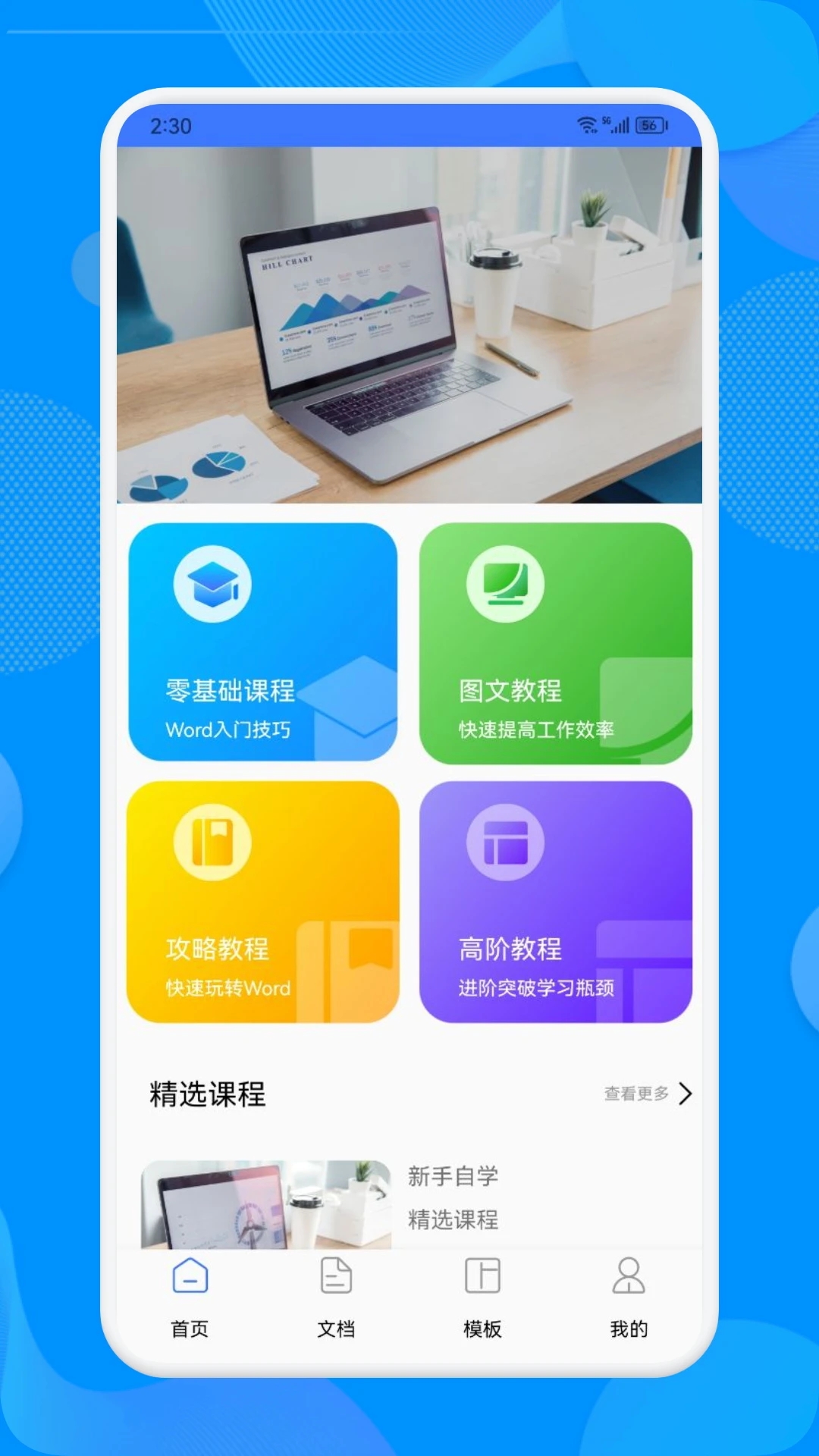
Task: Tap the laptop banner image at the top
Action: click(x=409, y=326)
